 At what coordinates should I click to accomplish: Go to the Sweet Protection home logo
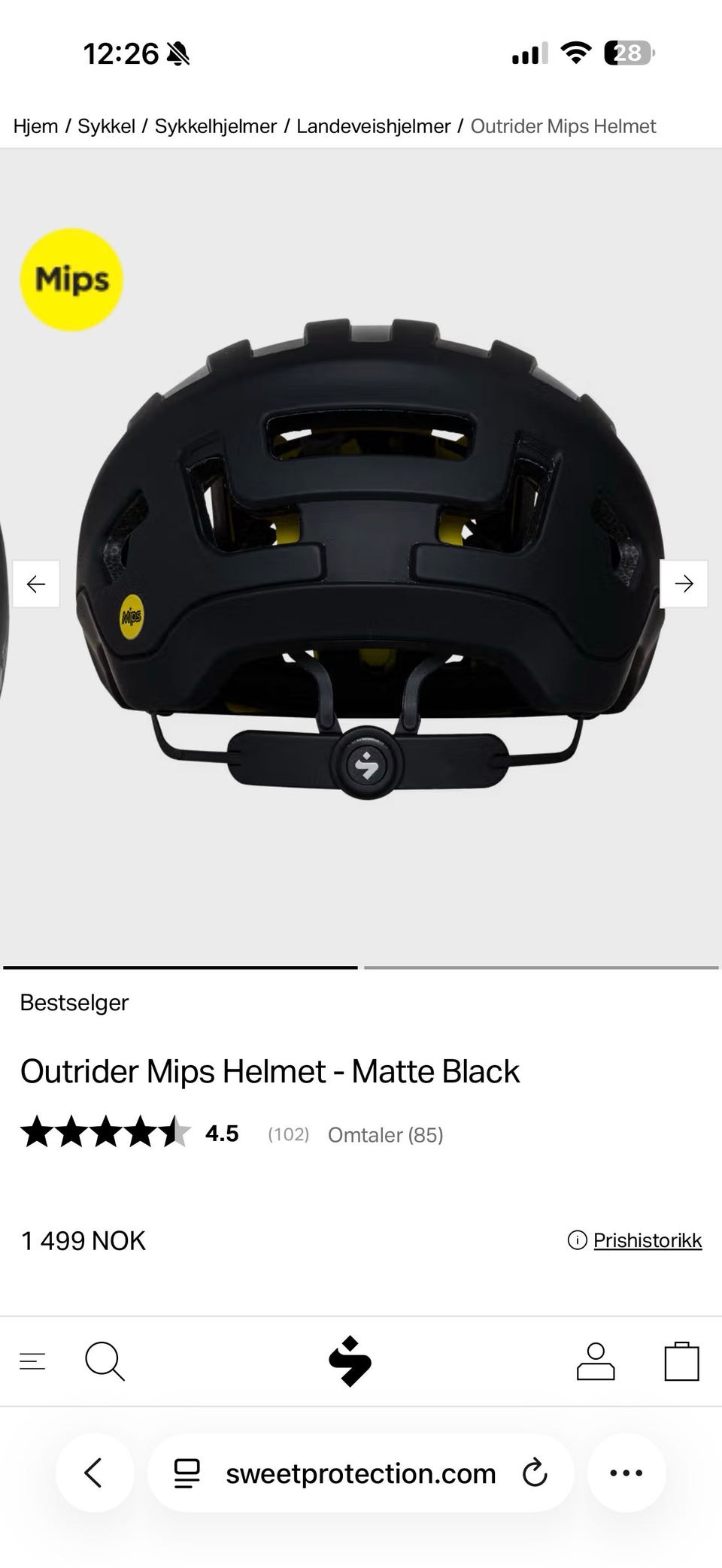(350, 1361)
